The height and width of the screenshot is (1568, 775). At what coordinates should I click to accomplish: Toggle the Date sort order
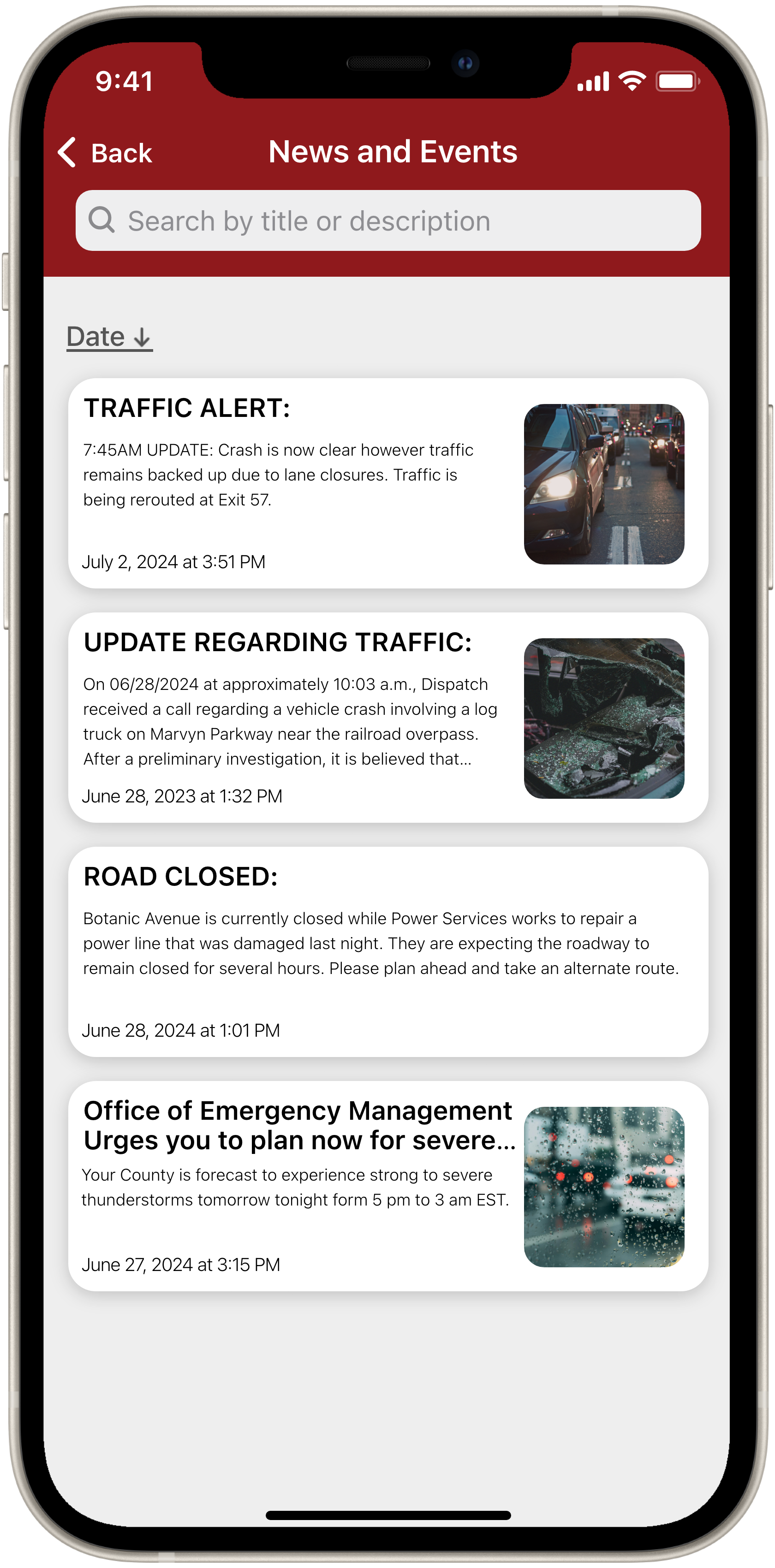click(x=109, y=337)
